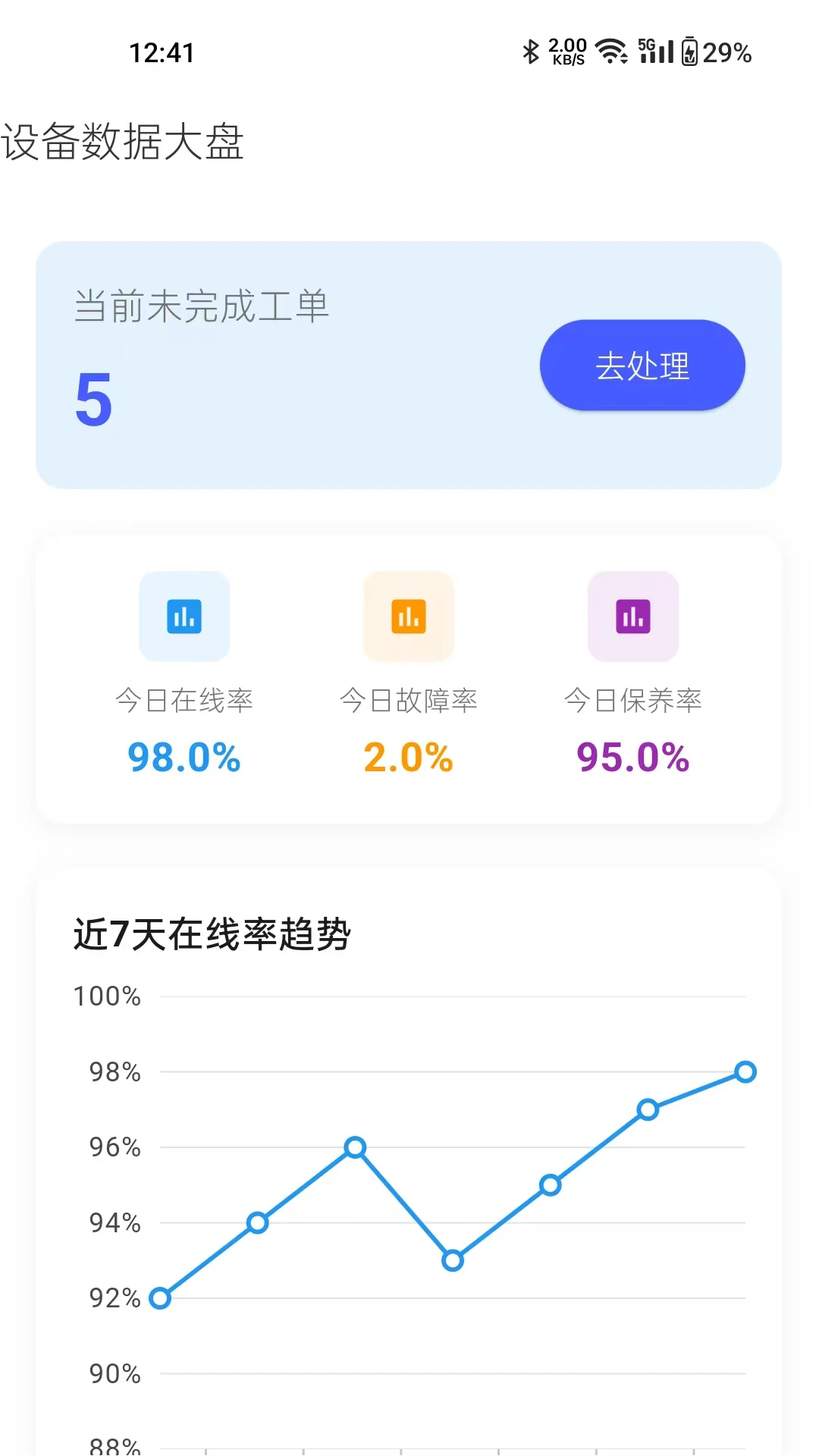Image resolution: width=819 pixels, height=1456 pixels.
Task: Select the 98.0% online rate value
Action: pos(184,757)
